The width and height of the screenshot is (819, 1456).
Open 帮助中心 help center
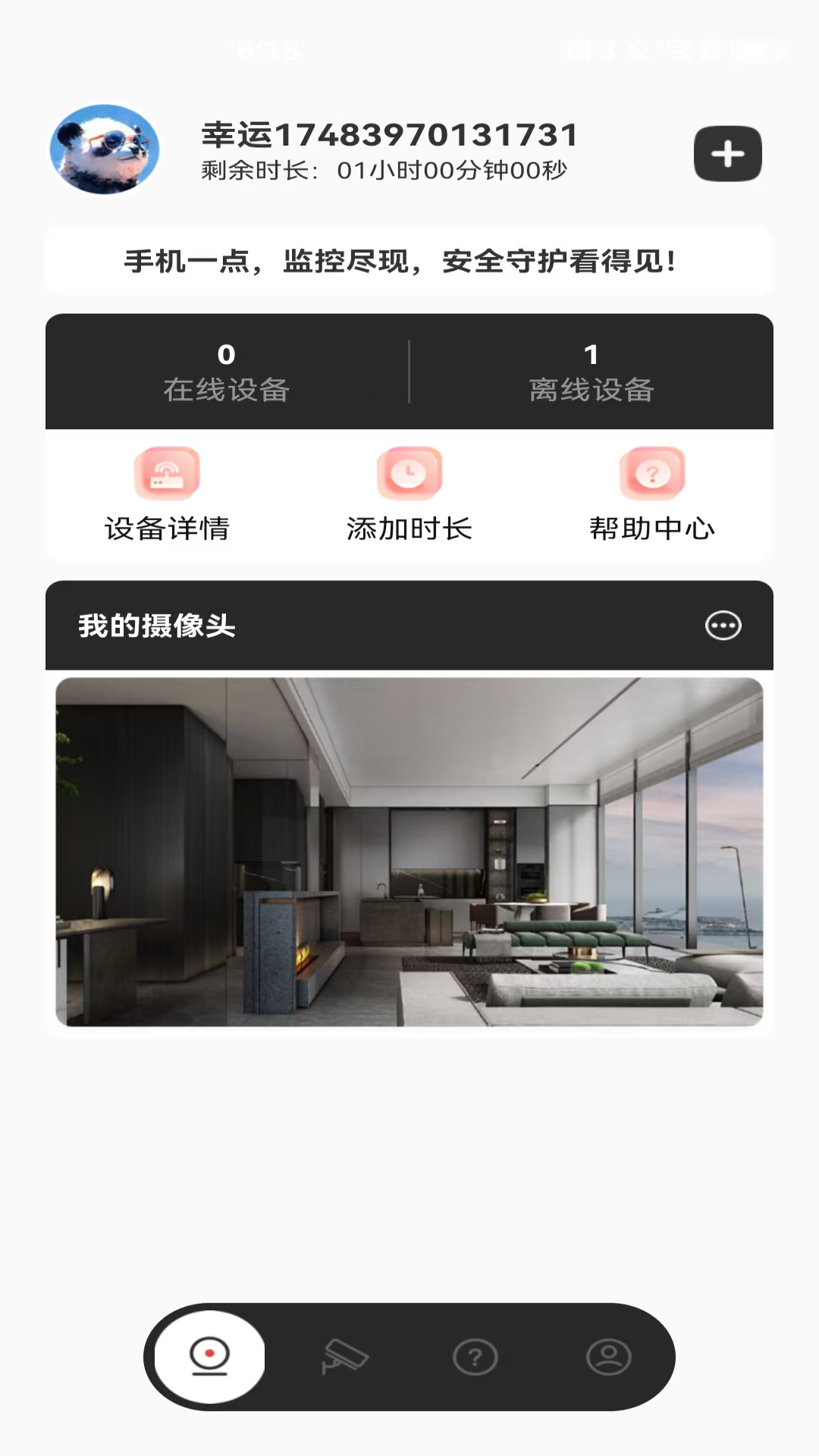652,494
